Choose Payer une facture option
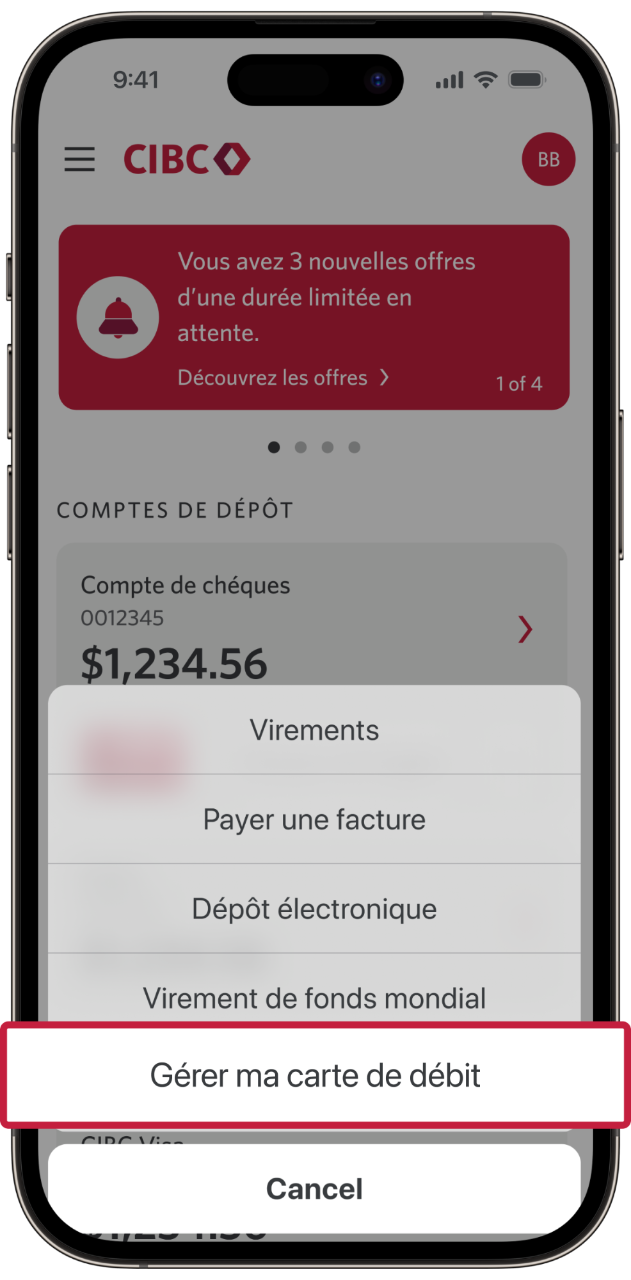This screenshot has width=631, height=1280. (314, 820)
